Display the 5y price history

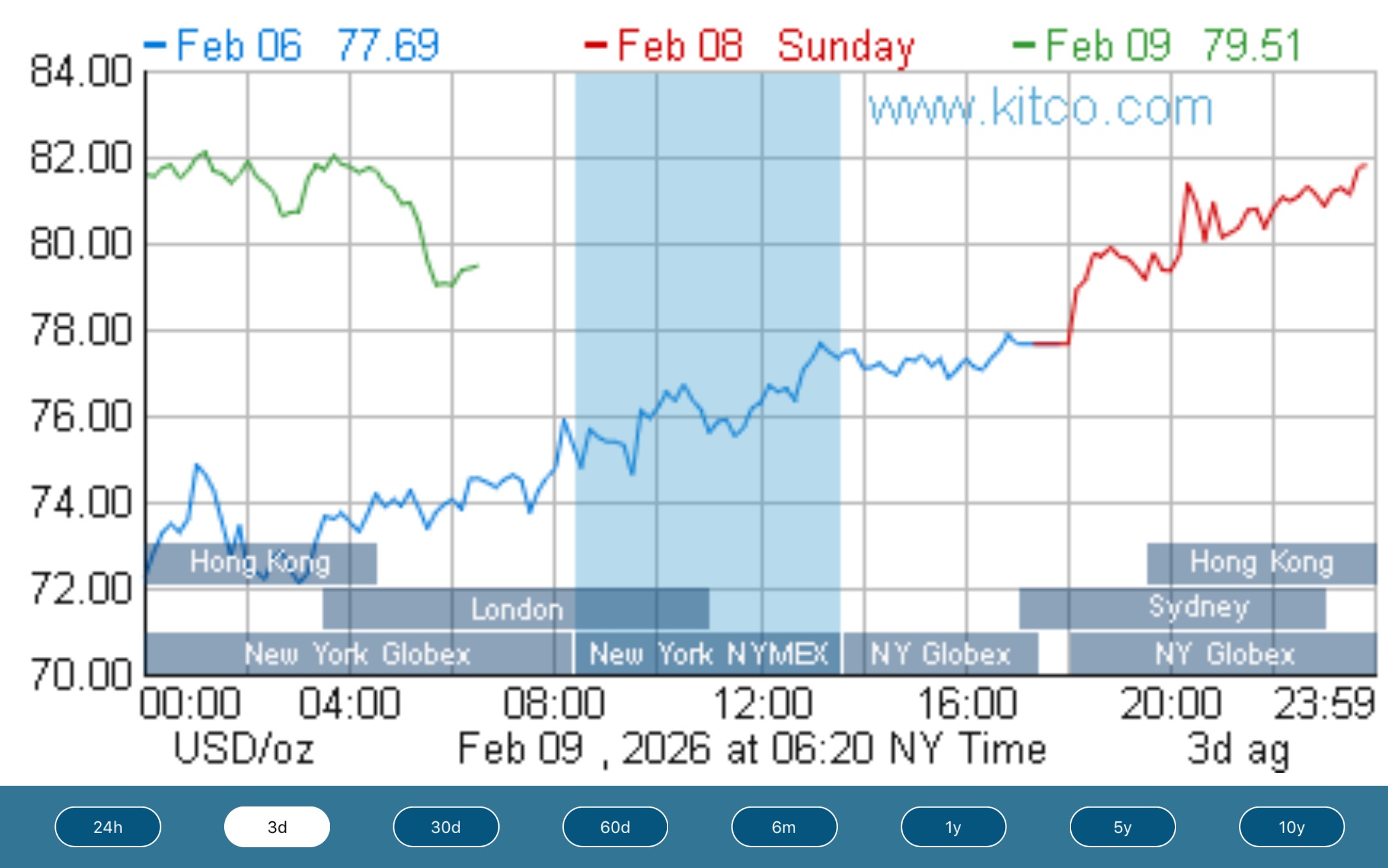(x=1122, y=827)
